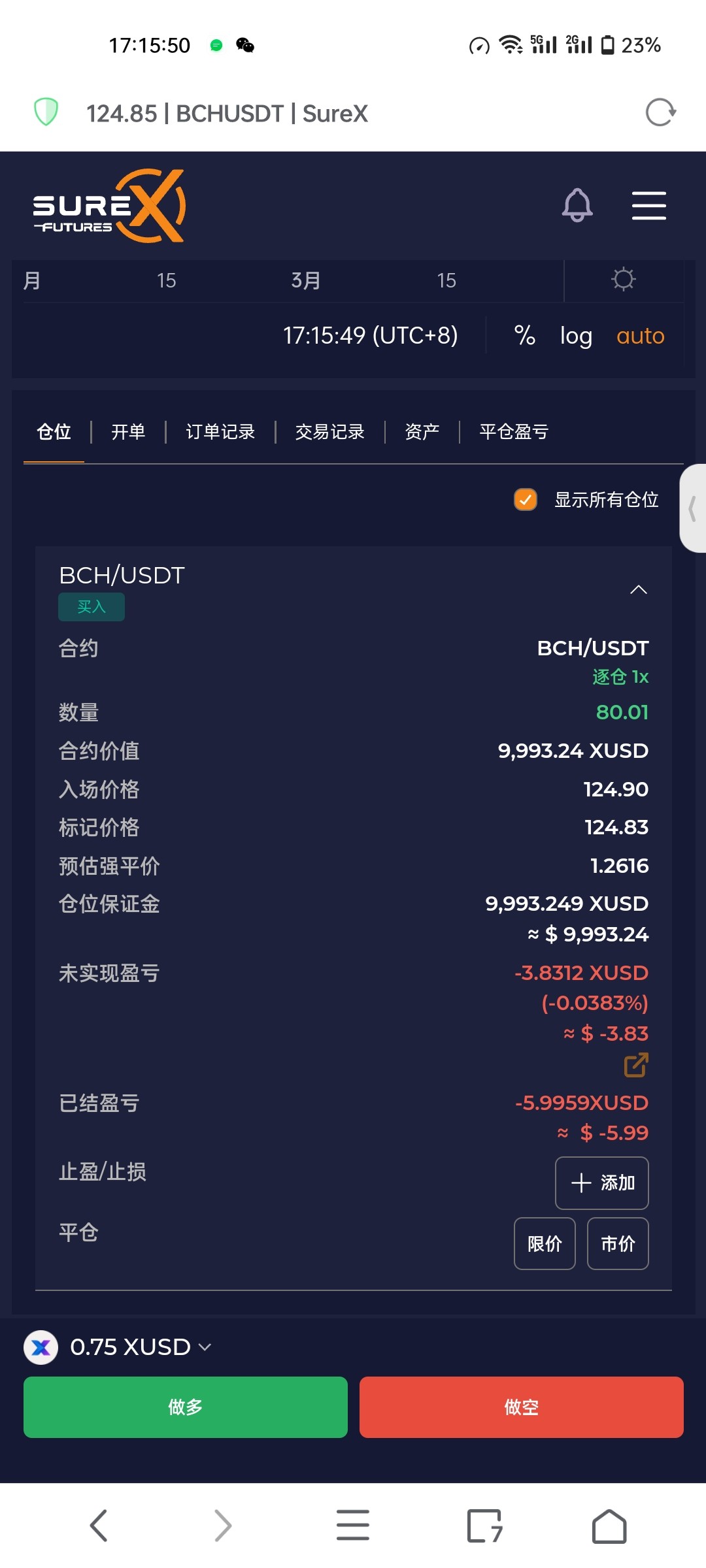The width and height of the screenshot is (706, 1568).
Task: Switch to the 开单 tab
Action: coord(128,432)
